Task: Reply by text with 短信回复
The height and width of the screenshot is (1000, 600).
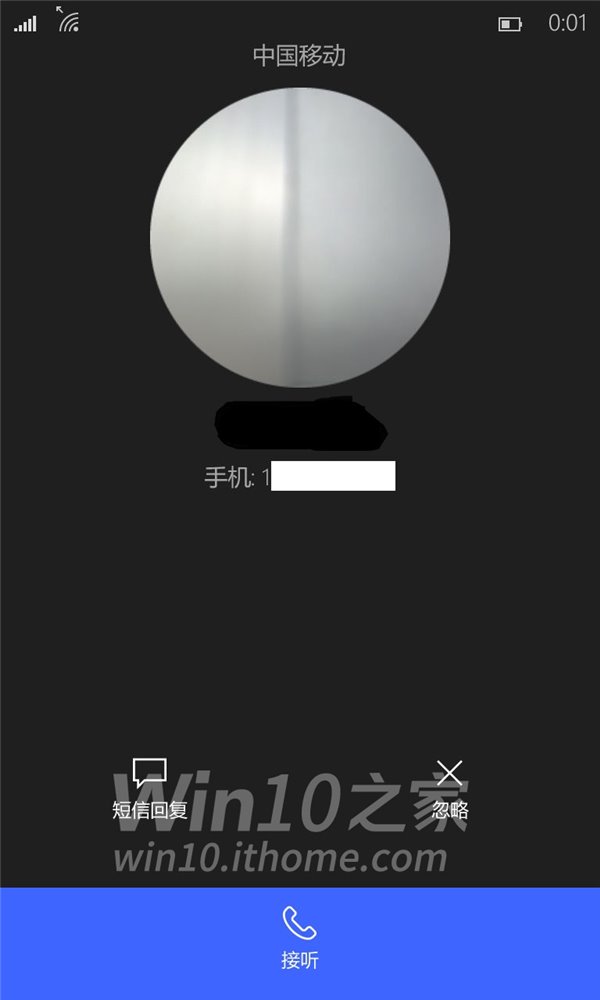Action: tap(150, 789)
